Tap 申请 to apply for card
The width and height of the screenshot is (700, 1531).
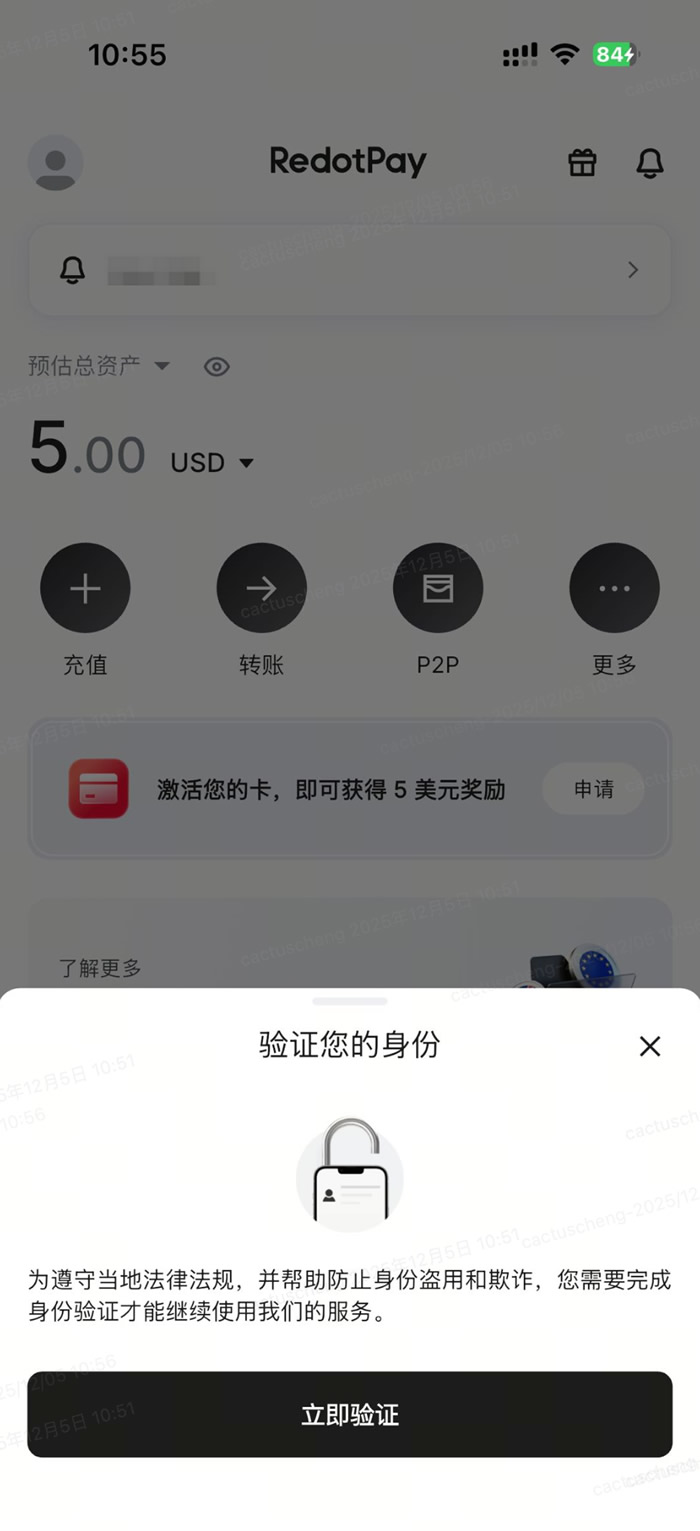pos(594,789)
